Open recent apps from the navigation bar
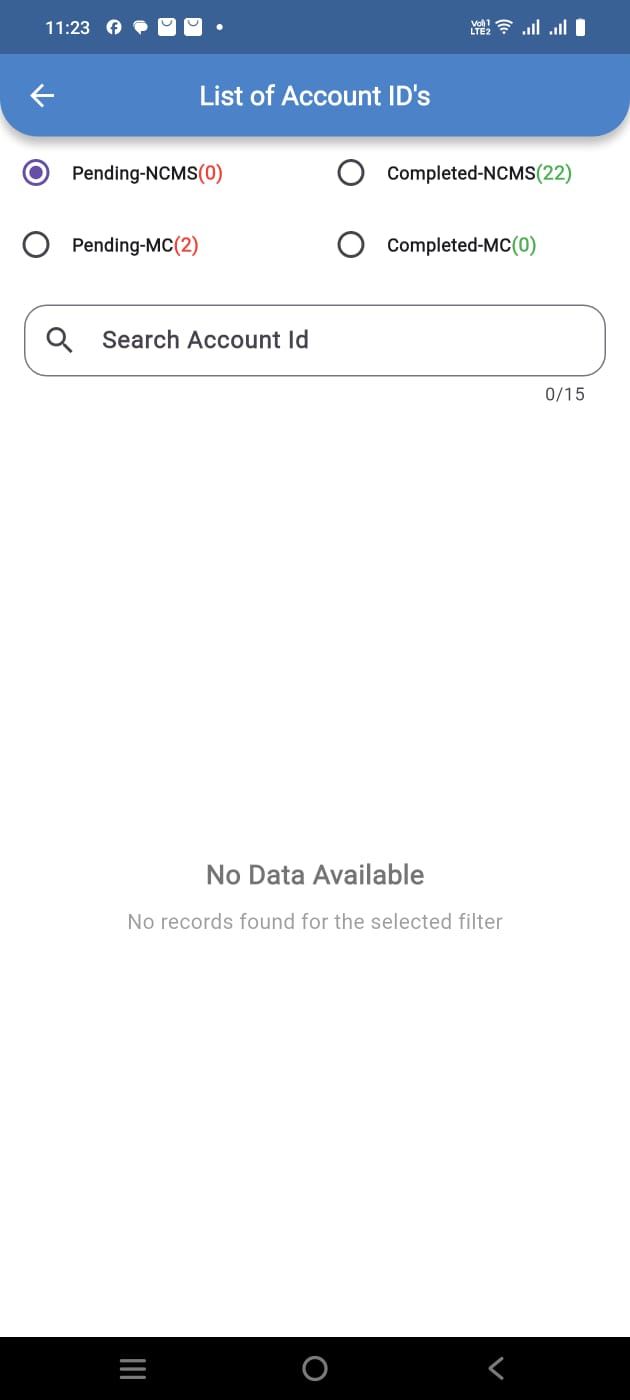630x1400 pixels. point(133,1368)
